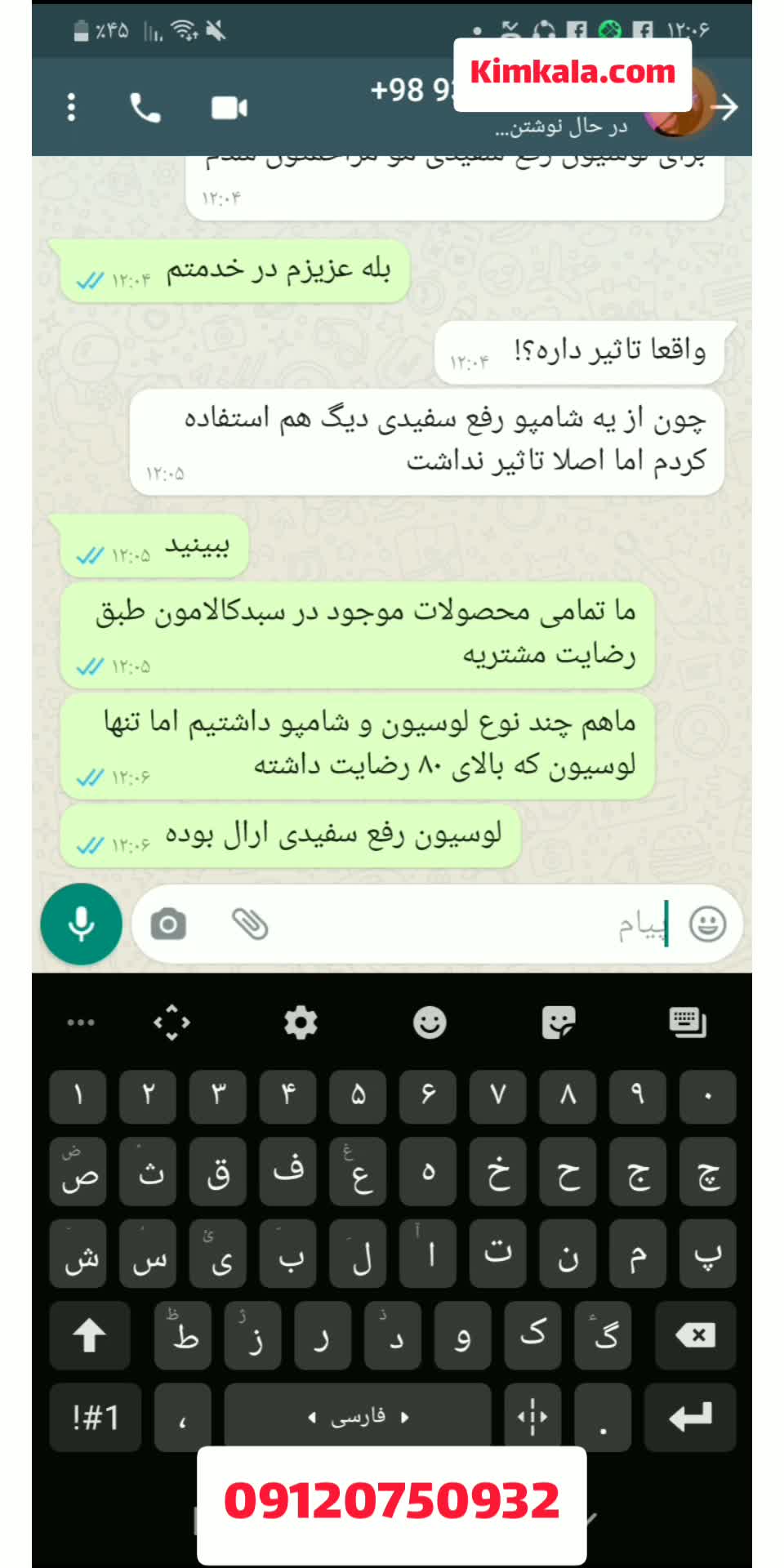Open the chat overflow menu
The image size is (784, 1568).
click(72, 107)
